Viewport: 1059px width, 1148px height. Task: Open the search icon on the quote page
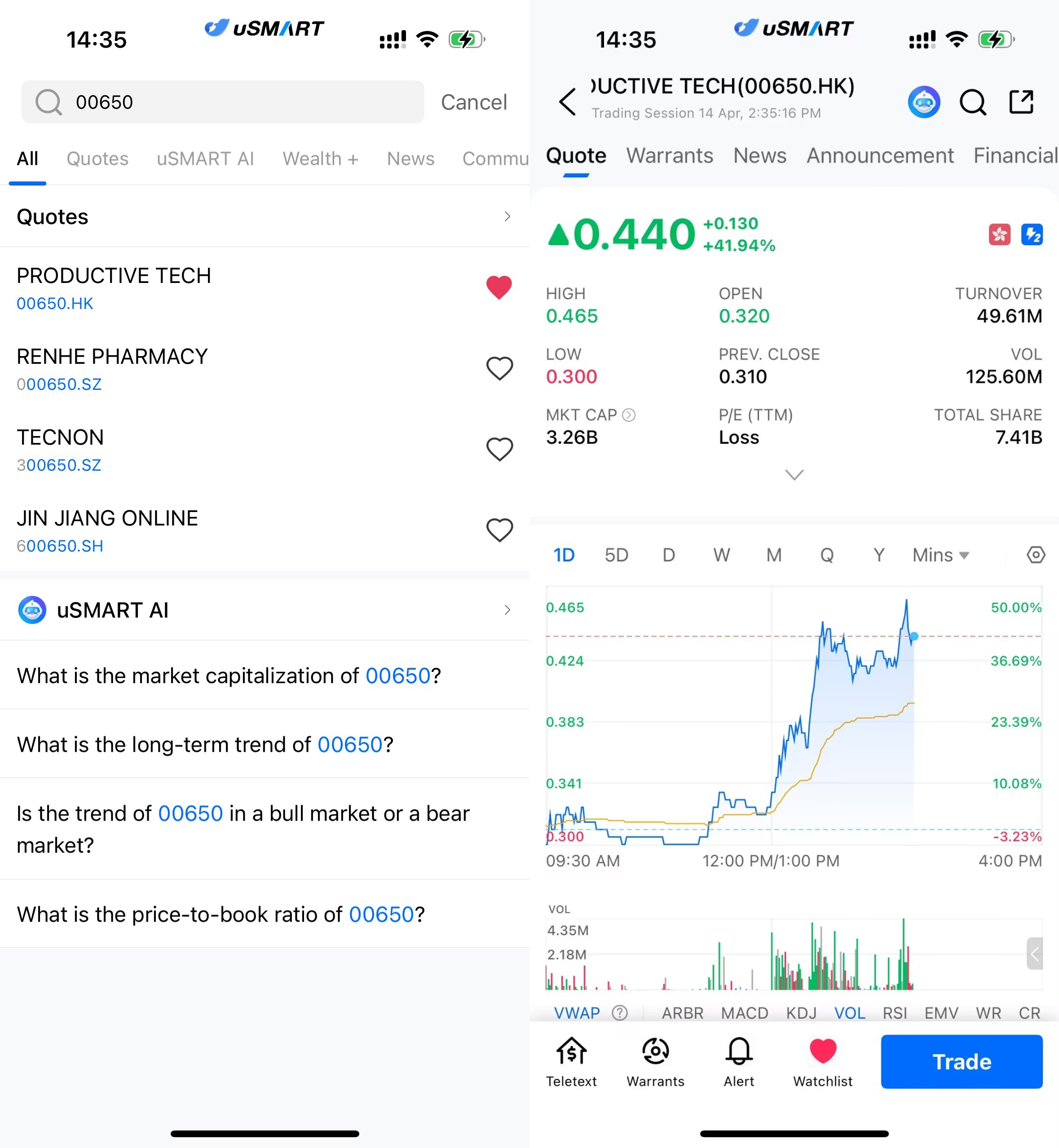(x=972, y=102)
